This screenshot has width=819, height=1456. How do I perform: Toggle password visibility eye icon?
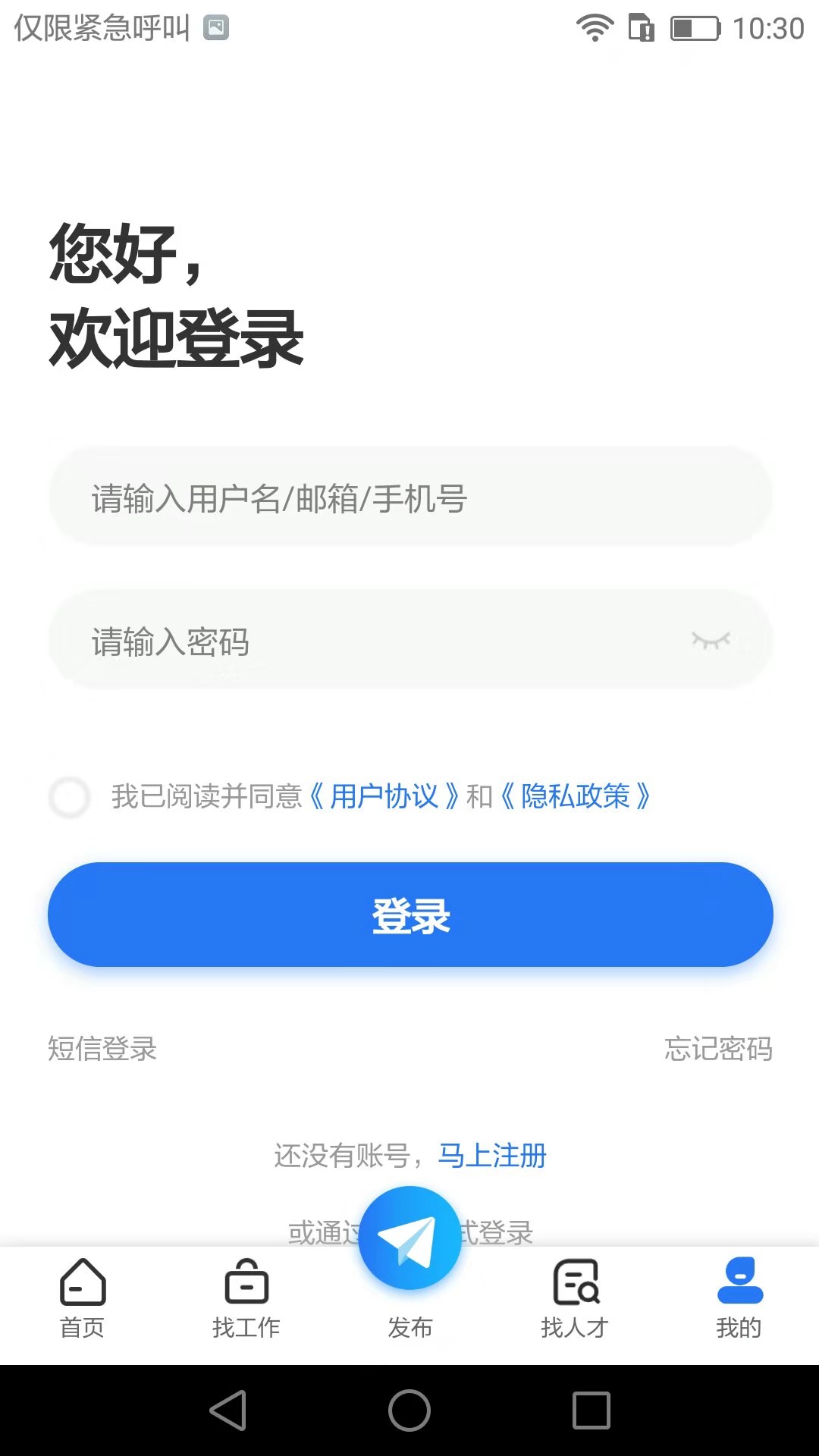711,641
